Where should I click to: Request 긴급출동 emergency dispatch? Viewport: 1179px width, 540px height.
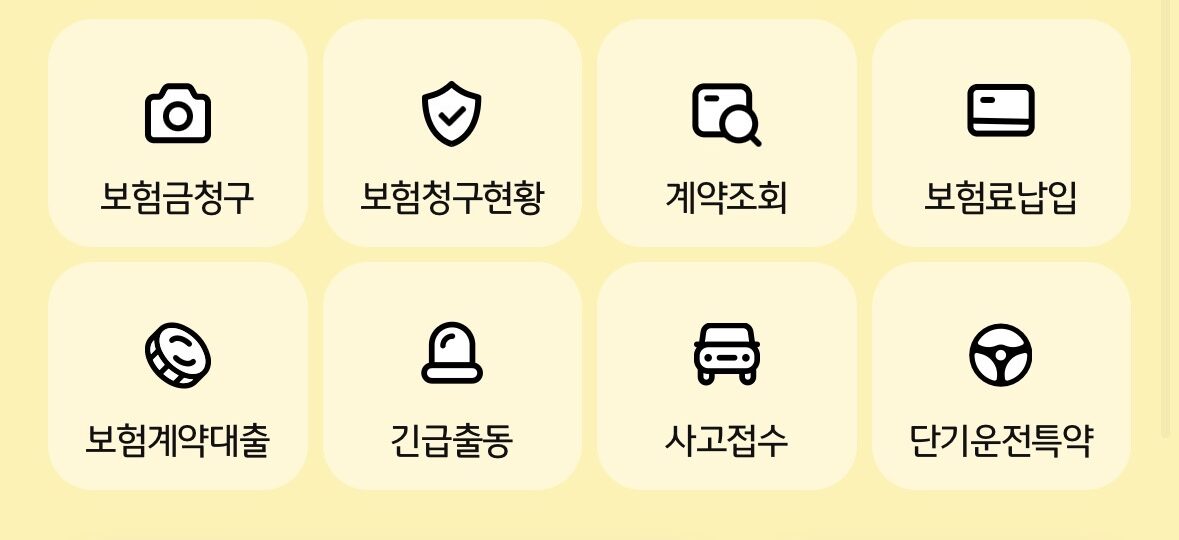[x=452, y=377]
